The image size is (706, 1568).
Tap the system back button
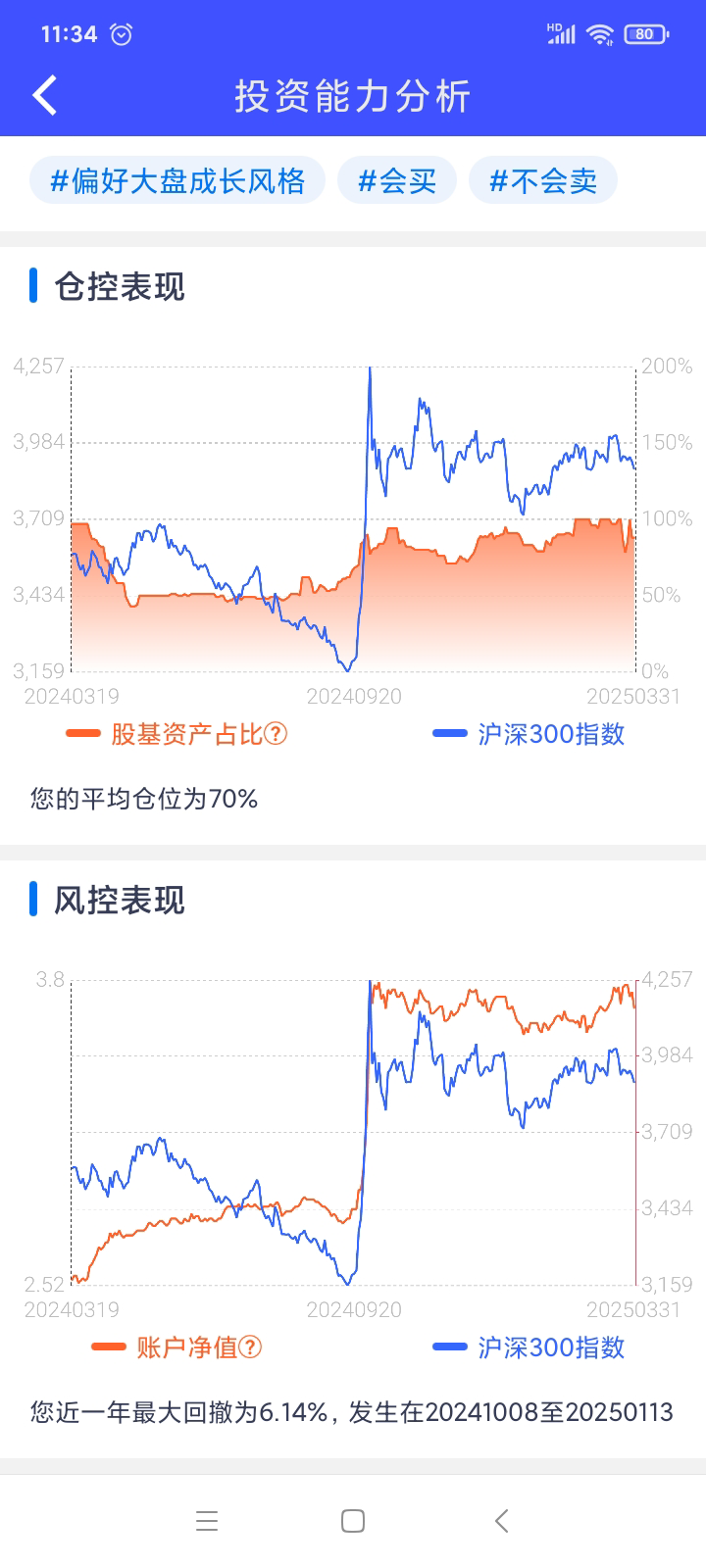click(x=501, y=1521)
